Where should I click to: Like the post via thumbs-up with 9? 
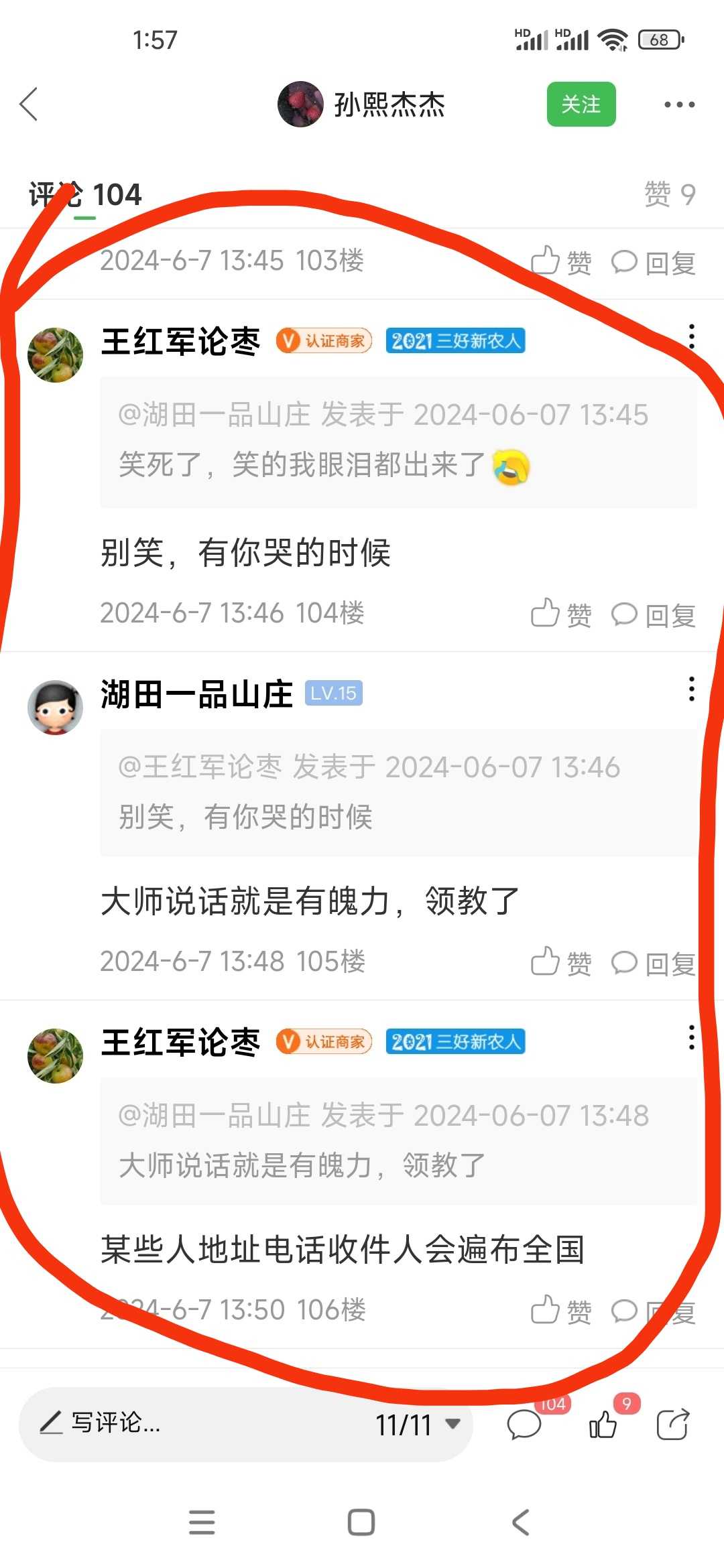tap(603, 1423)
